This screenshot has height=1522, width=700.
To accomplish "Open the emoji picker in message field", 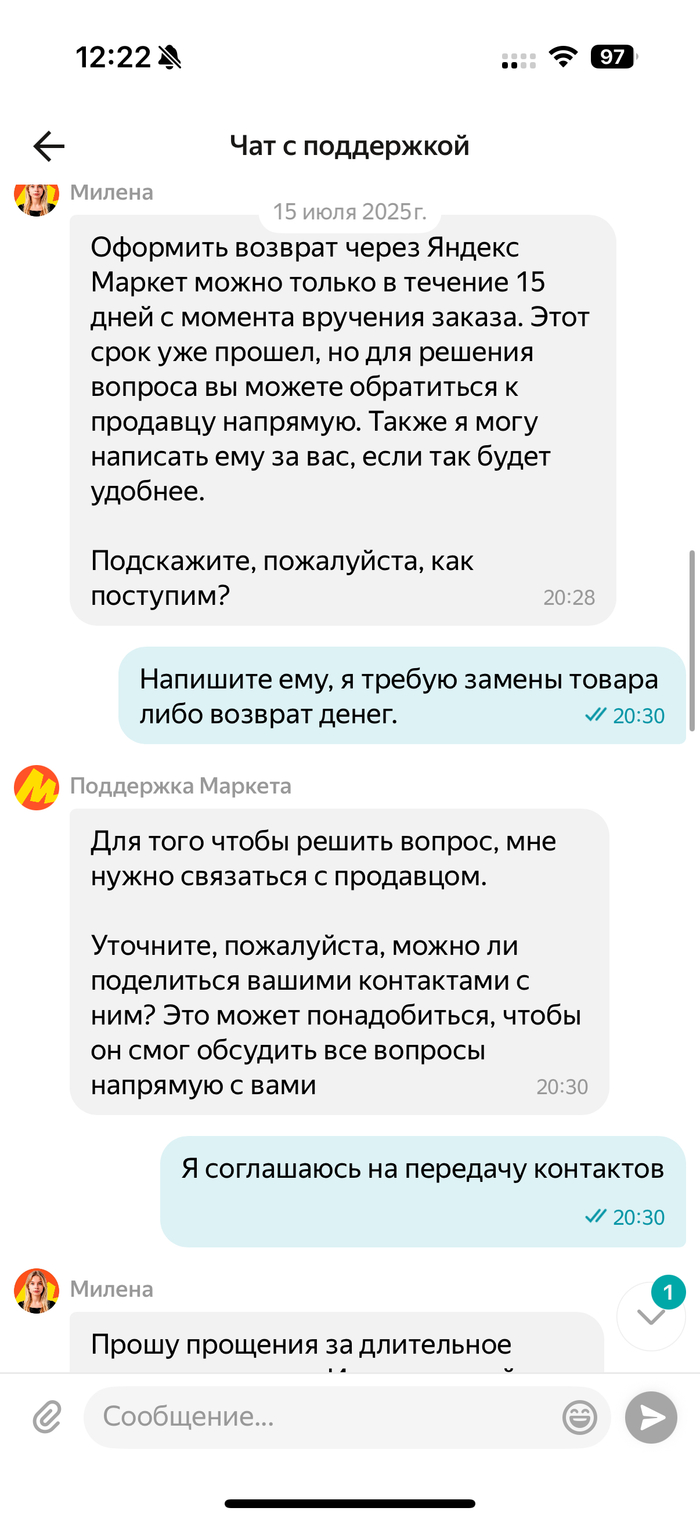I will (x=579, y=1417).
